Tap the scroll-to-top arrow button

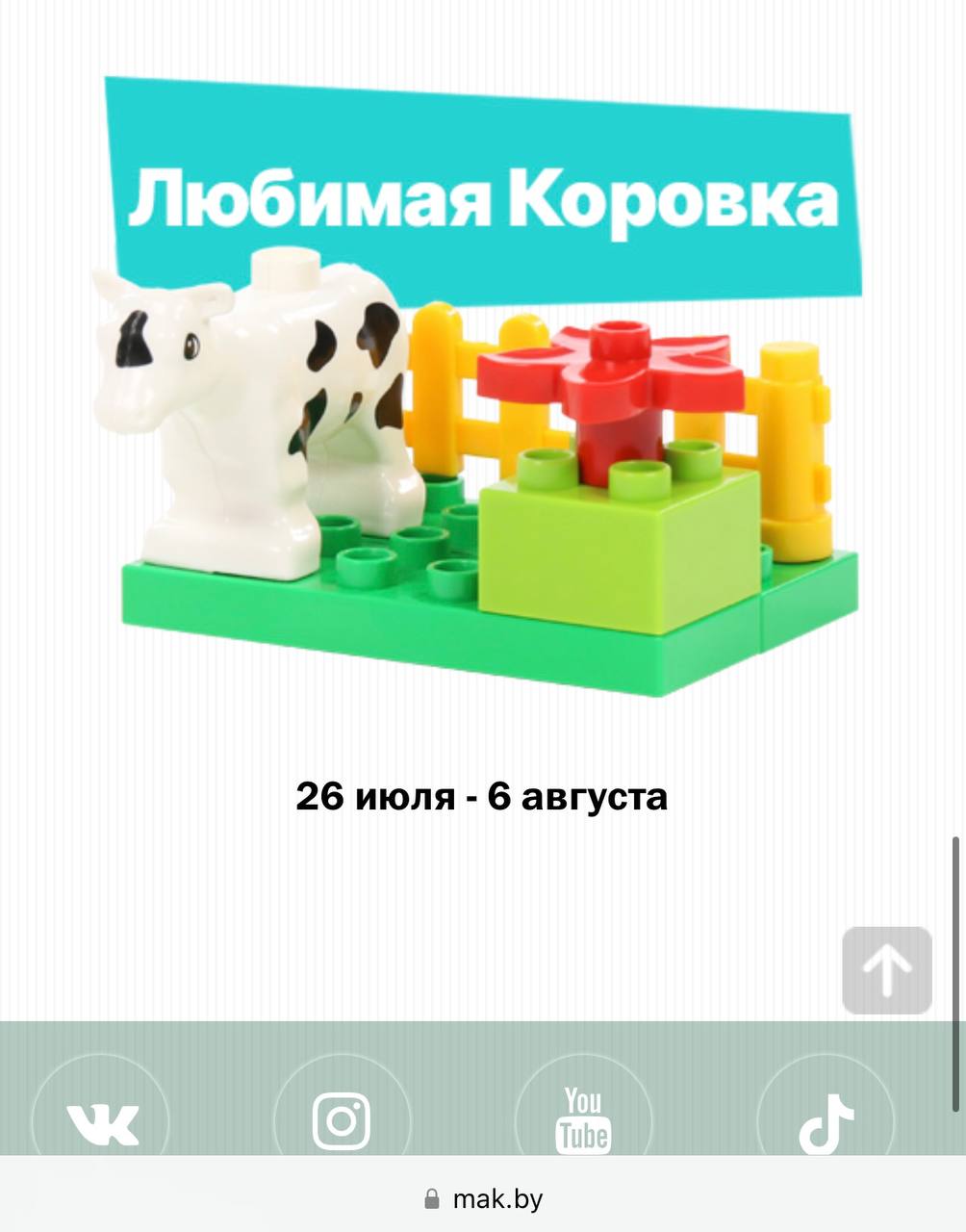(x=886, y=970)
